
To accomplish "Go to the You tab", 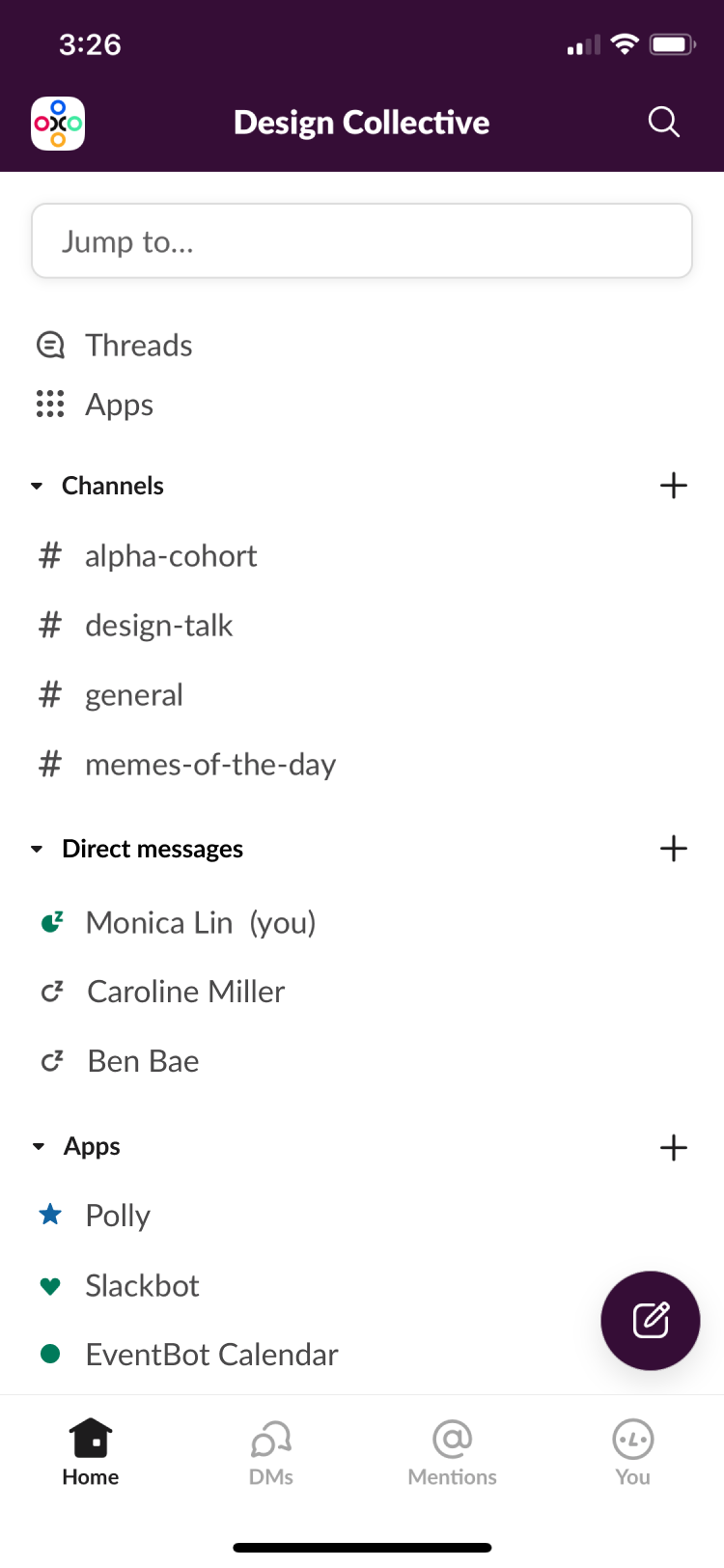I will [x=633, y=1453].
